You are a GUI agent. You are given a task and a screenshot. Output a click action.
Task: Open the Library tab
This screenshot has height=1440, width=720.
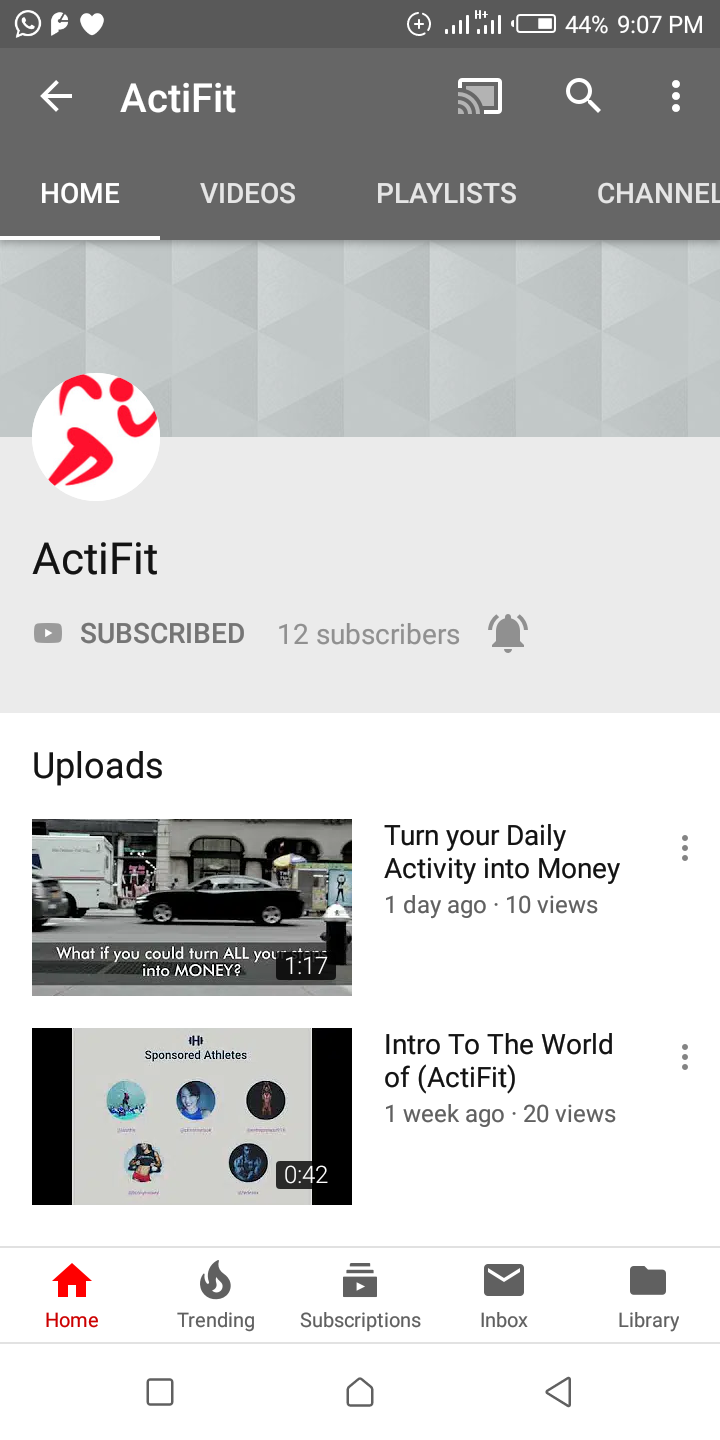tap(648, 1294)
